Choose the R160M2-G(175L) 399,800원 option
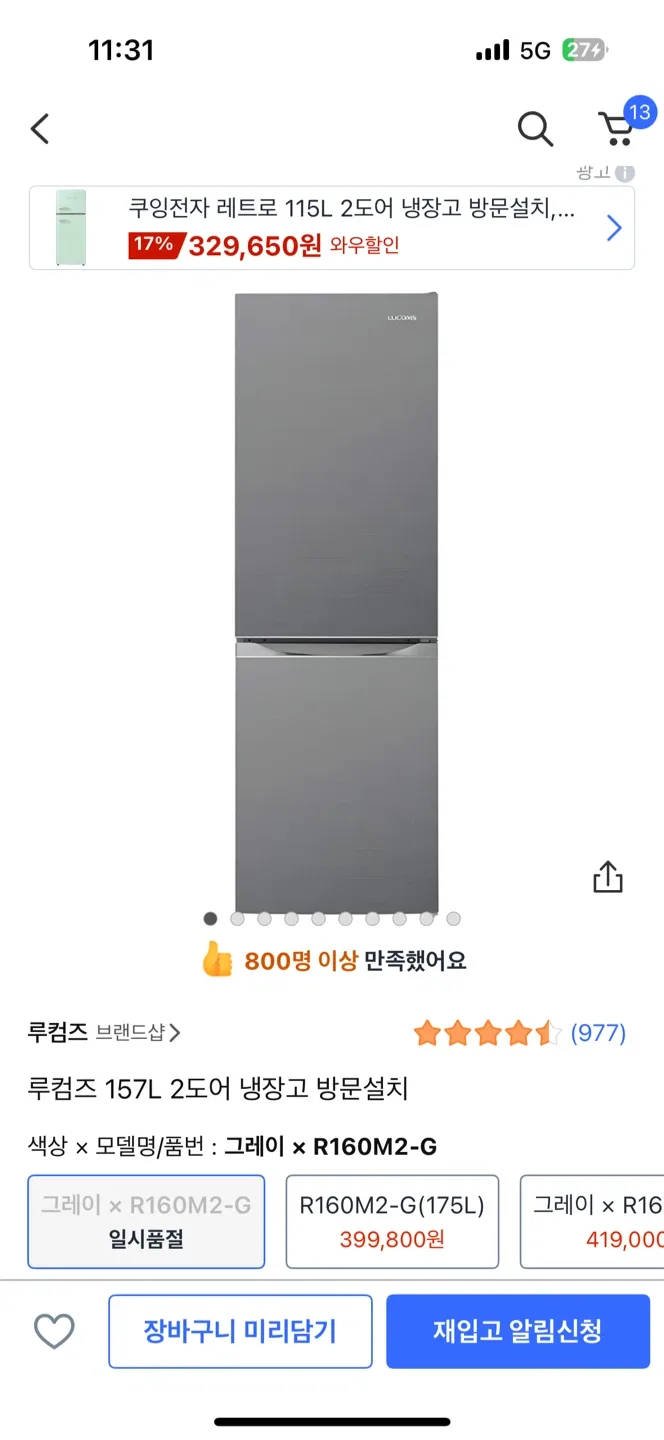The image size is (664, 1440). pyautogui.click(x=392, y=1221)
